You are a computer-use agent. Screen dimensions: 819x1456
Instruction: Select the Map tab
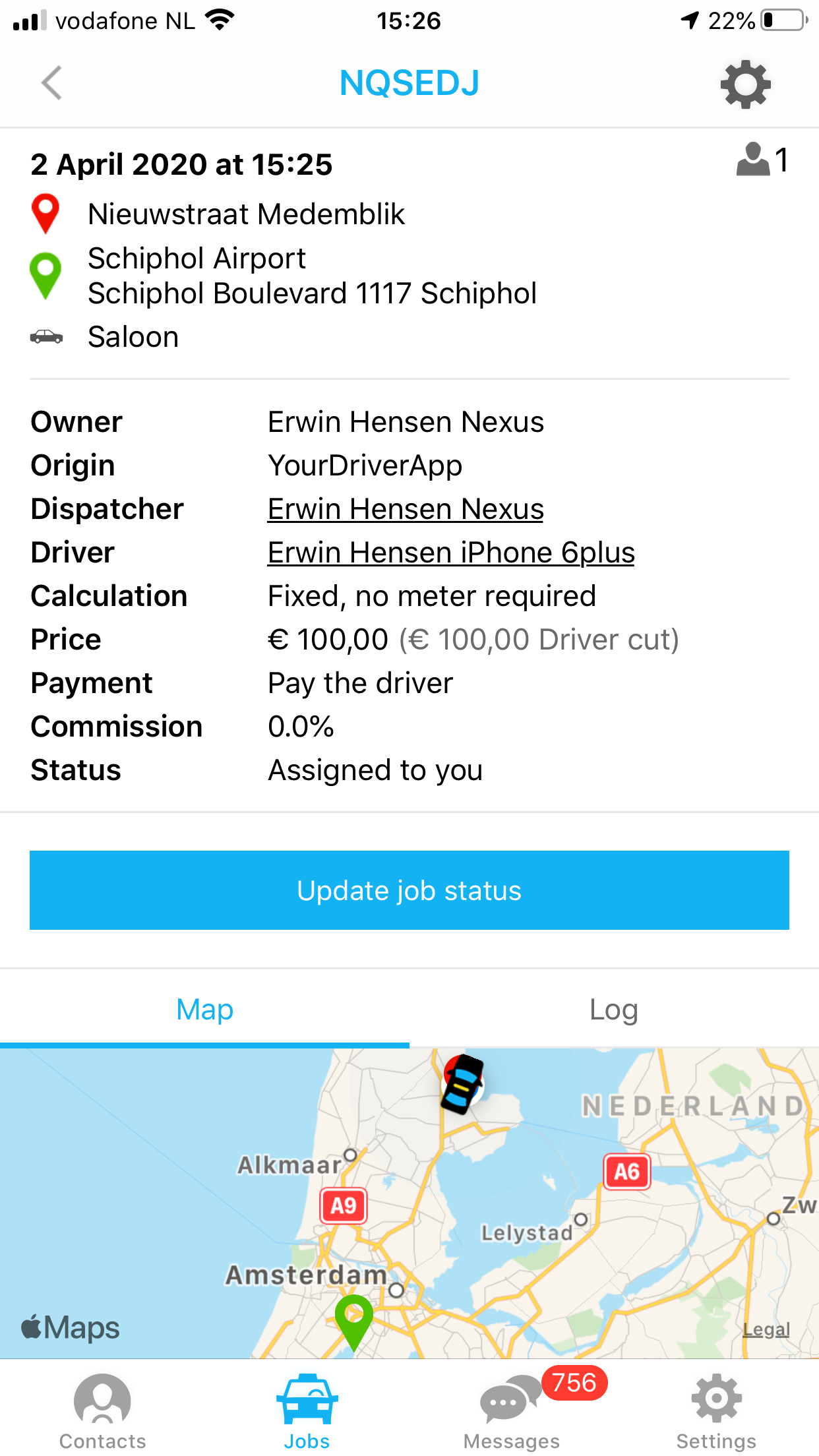pyautogui.click(x=204, y=1009)
